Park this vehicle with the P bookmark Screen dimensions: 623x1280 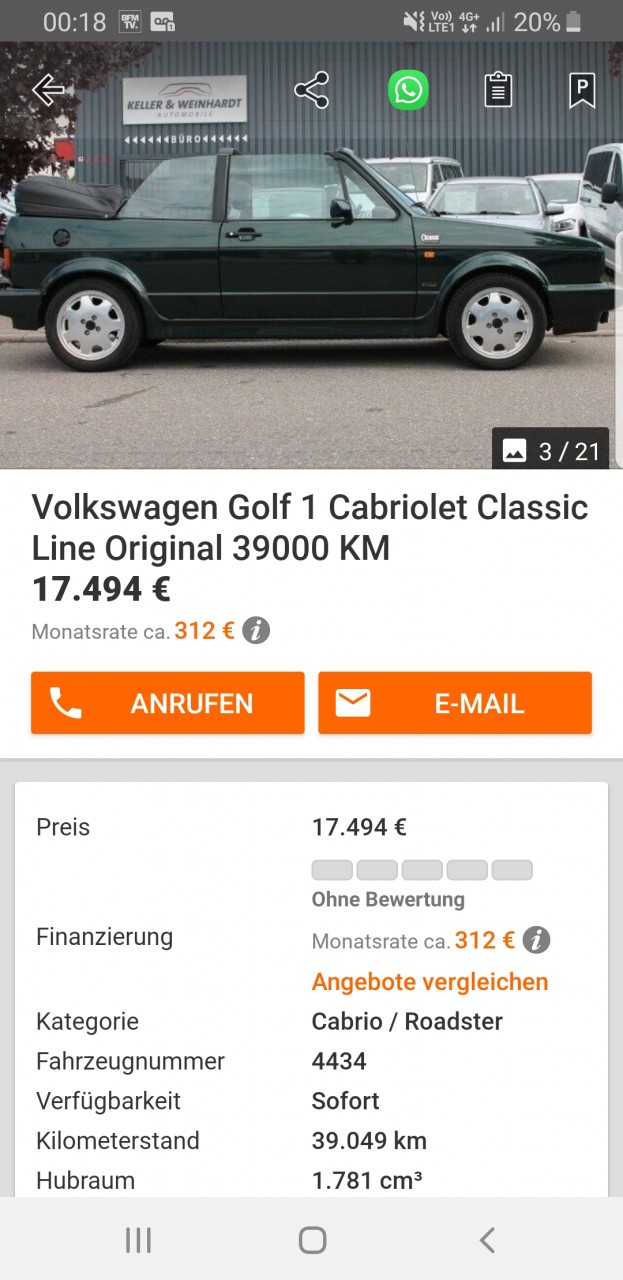582,90
